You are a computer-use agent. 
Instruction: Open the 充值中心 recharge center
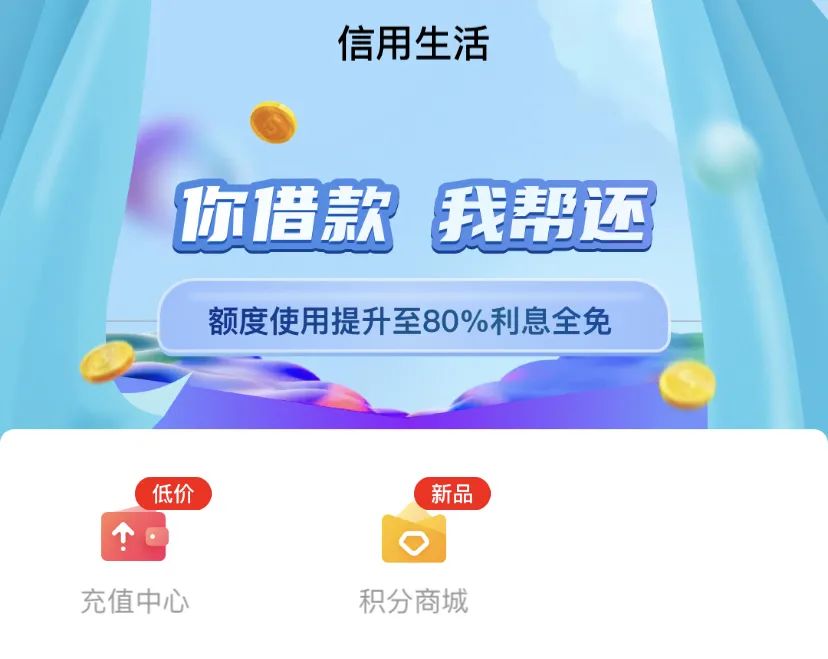(134, 550)
